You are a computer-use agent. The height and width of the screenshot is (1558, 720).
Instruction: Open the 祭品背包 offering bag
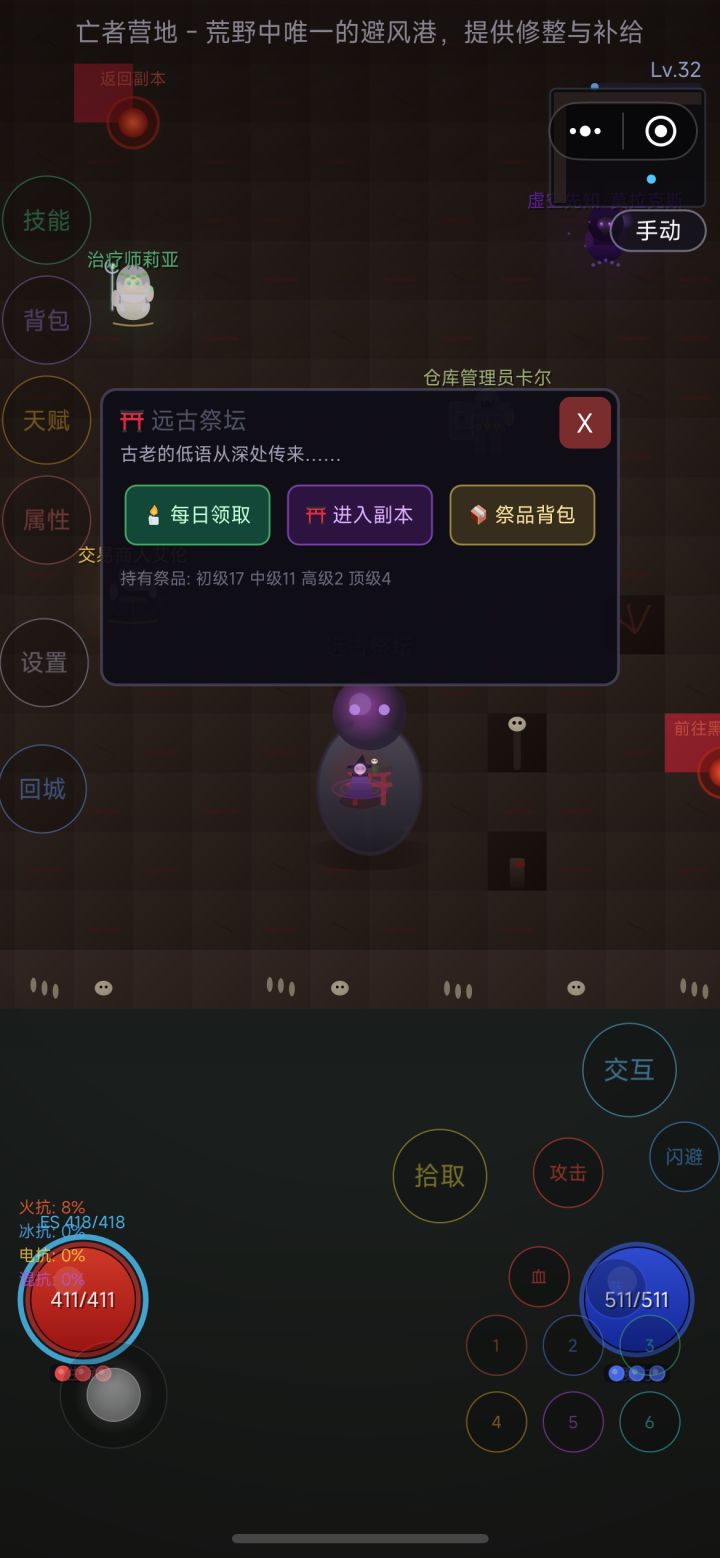pyautogui.click(x=522, y=515)
